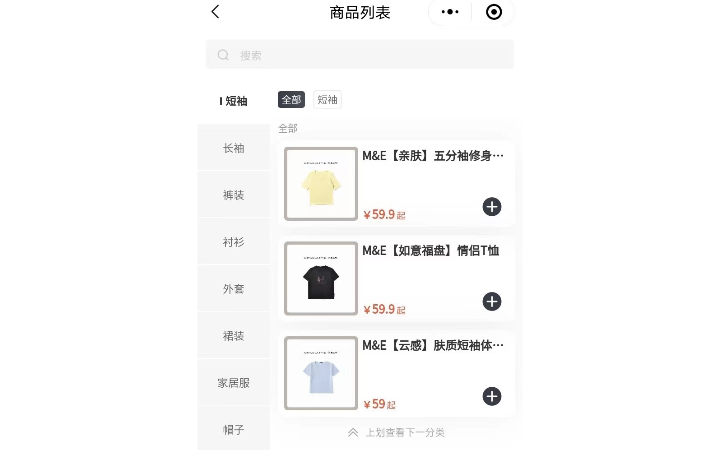Switch to the 裤装 category
Image resolution: width=720 pixels, height=450 pixels.
[233, 195]
